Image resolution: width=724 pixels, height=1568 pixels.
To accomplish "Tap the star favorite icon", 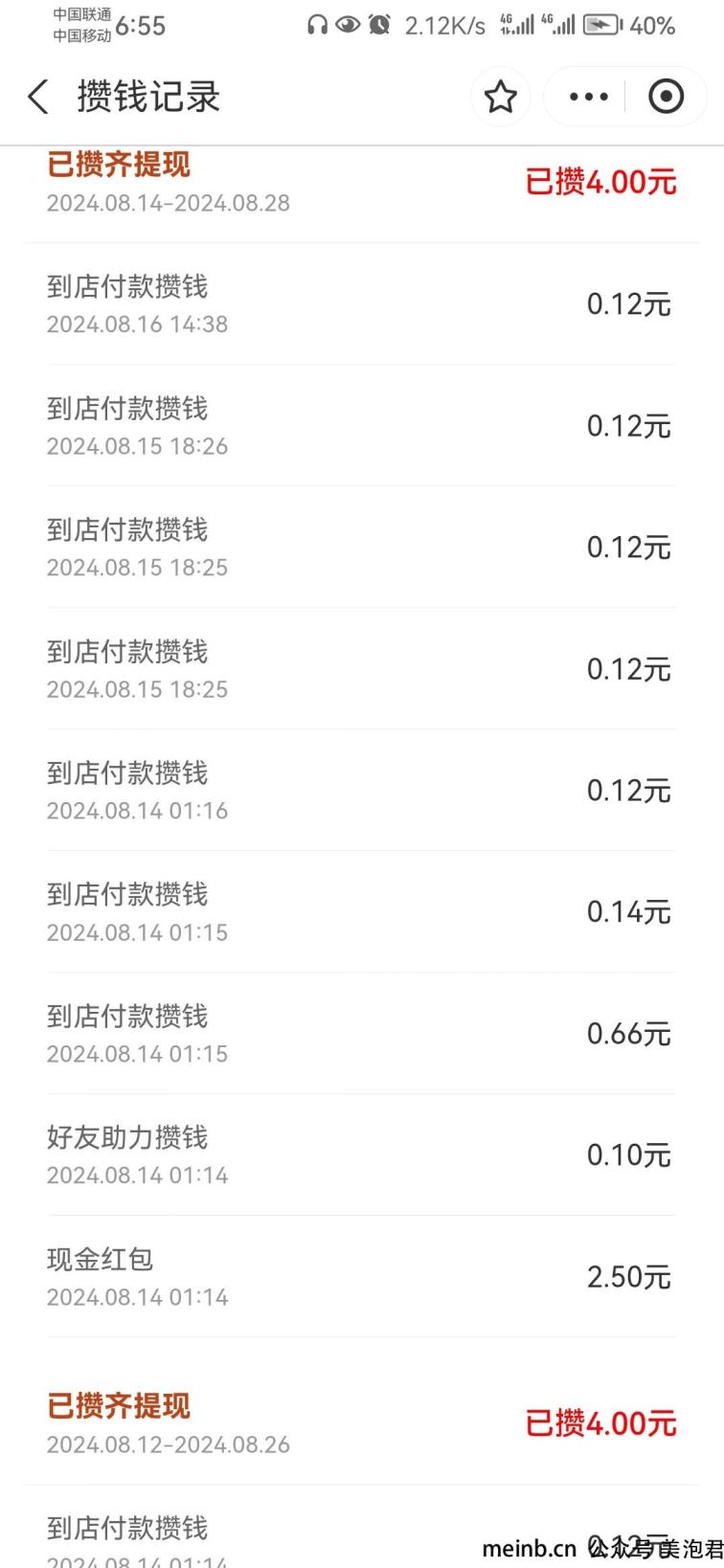I will pos(500,97).
